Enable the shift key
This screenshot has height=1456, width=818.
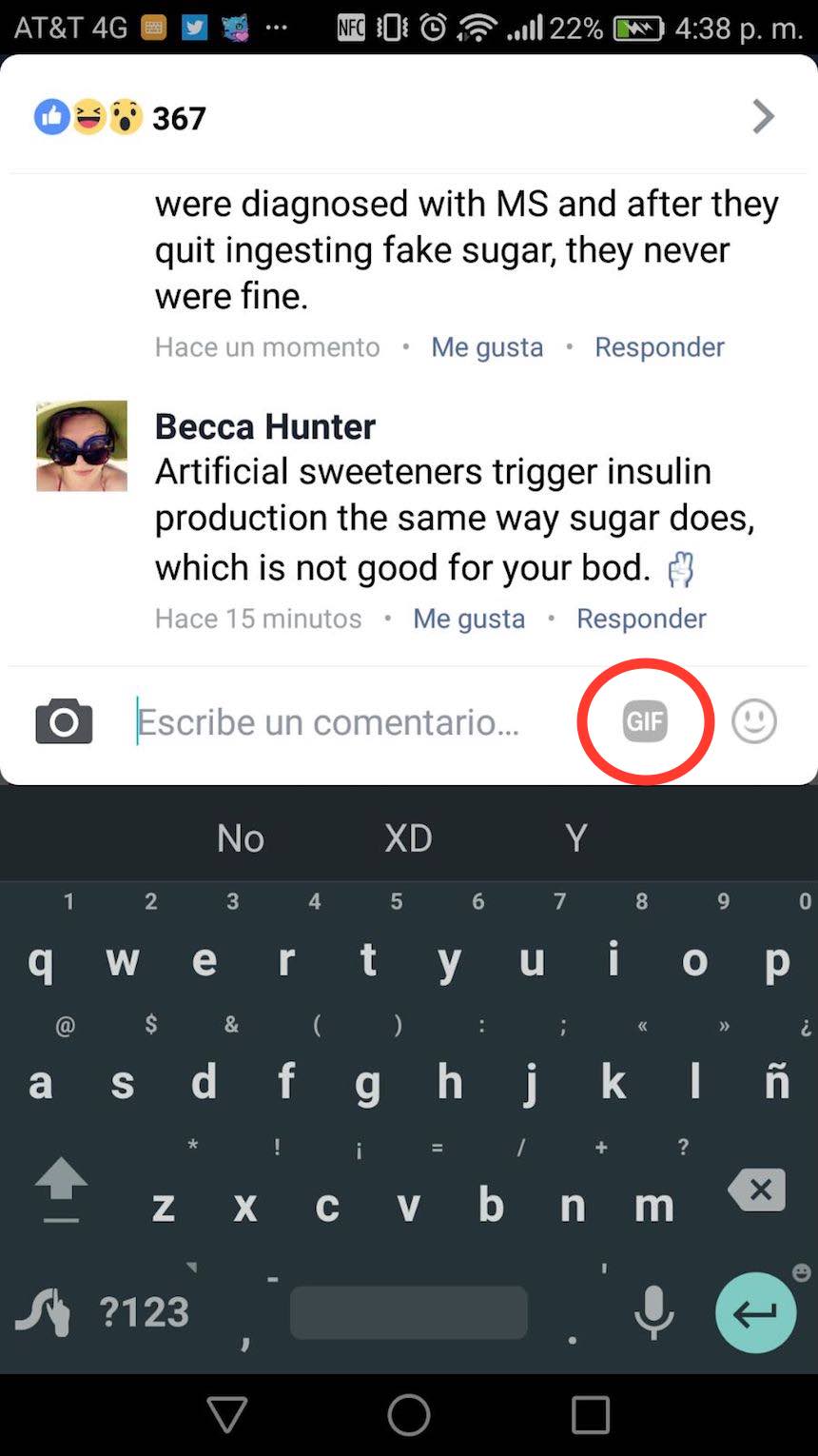pos(61,1190)
